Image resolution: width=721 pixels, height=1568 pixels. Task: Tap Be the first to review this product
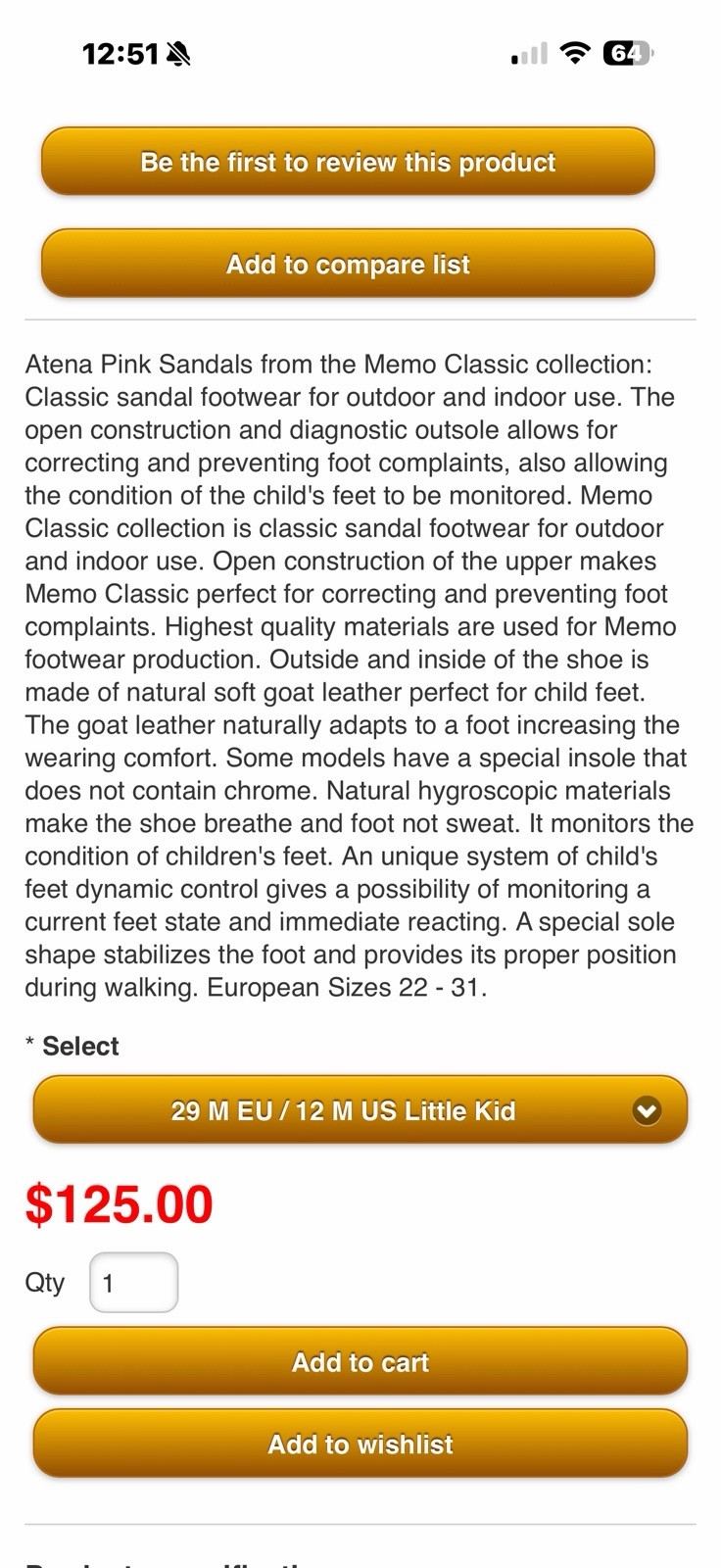(x=348, y=162)
